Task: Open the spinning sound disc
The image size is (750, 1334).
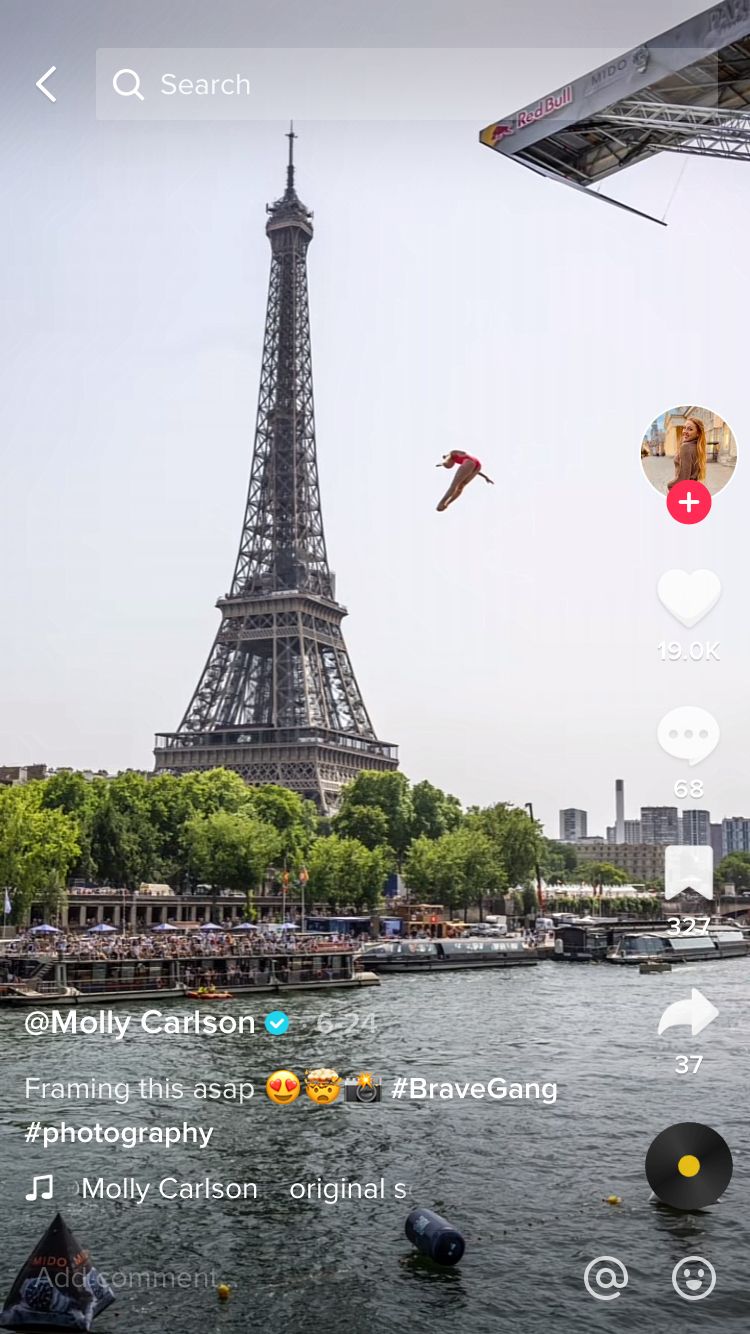Action: [x=688, y=1166]
